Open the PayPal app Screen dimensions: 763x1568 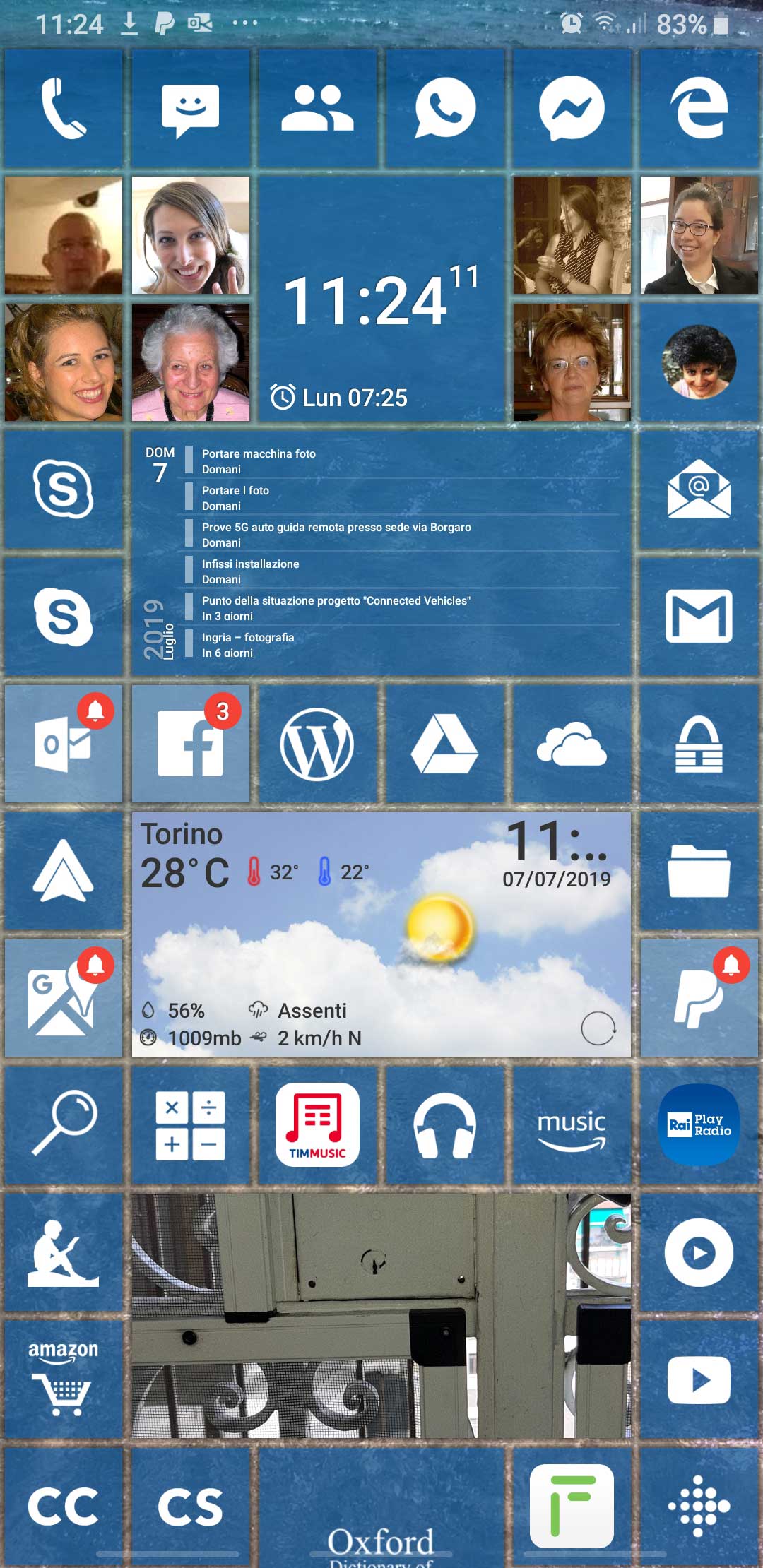[x=699, y=998]
